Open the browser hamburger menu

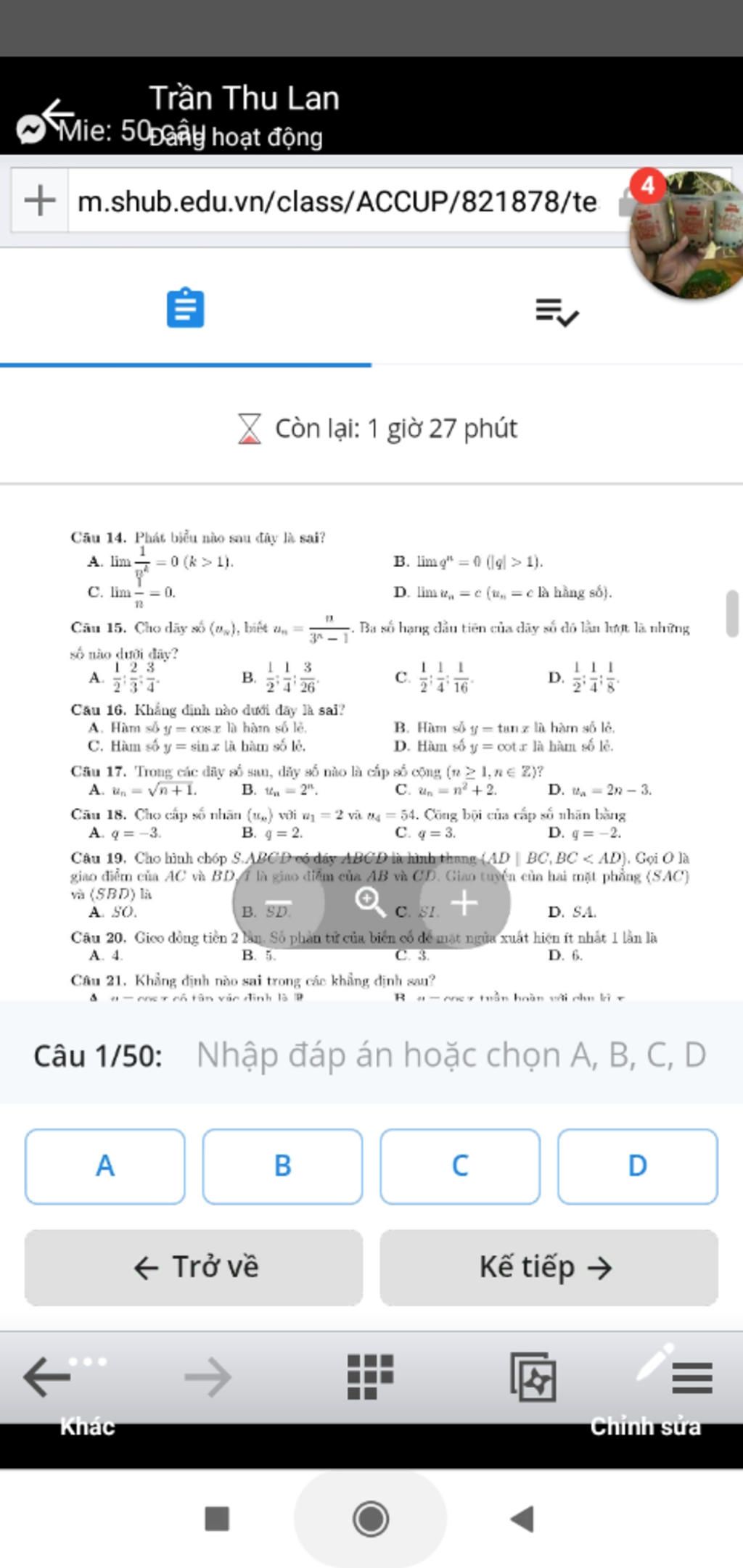click(x=691, y=1378)
